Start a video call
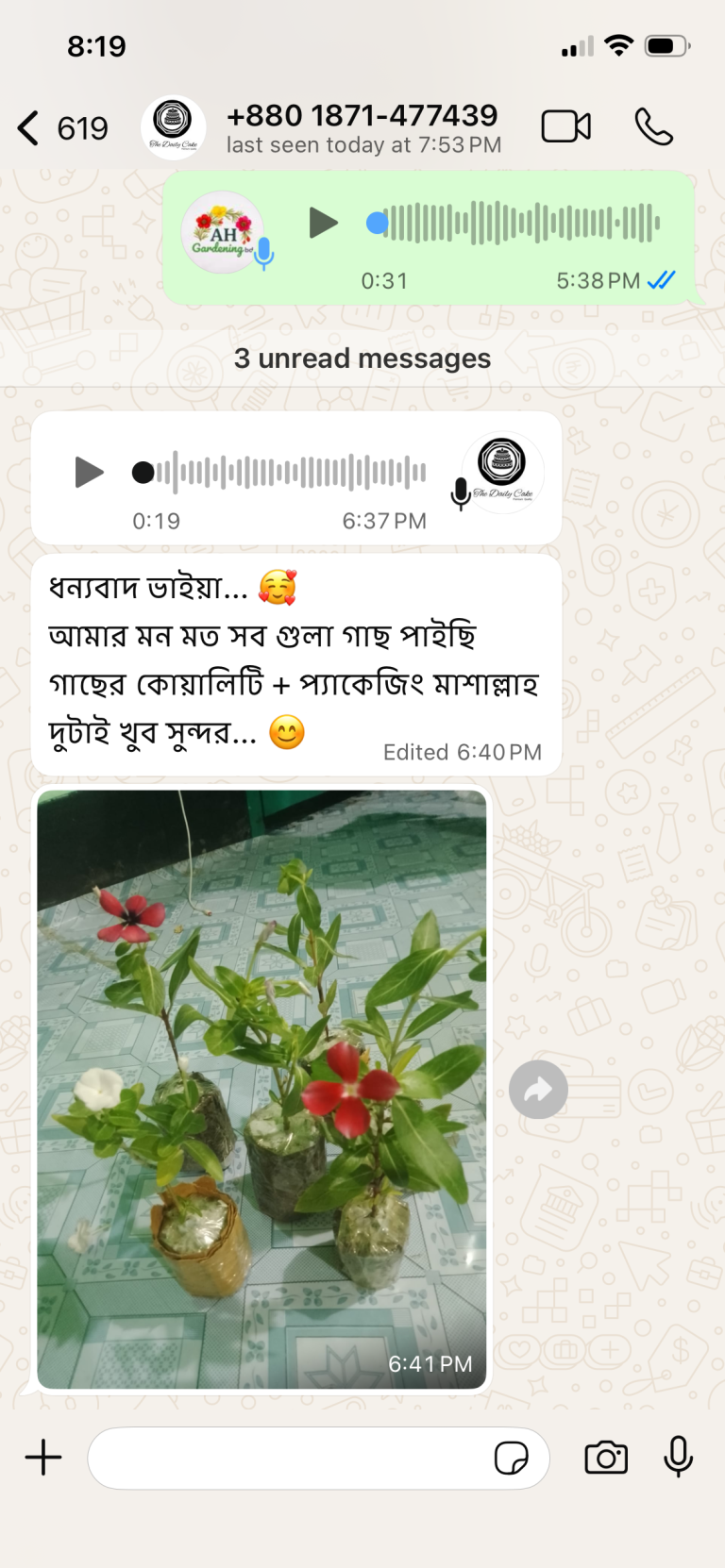Image resolution: width=725 pixels, height=1568 pixels. point(565,126)
